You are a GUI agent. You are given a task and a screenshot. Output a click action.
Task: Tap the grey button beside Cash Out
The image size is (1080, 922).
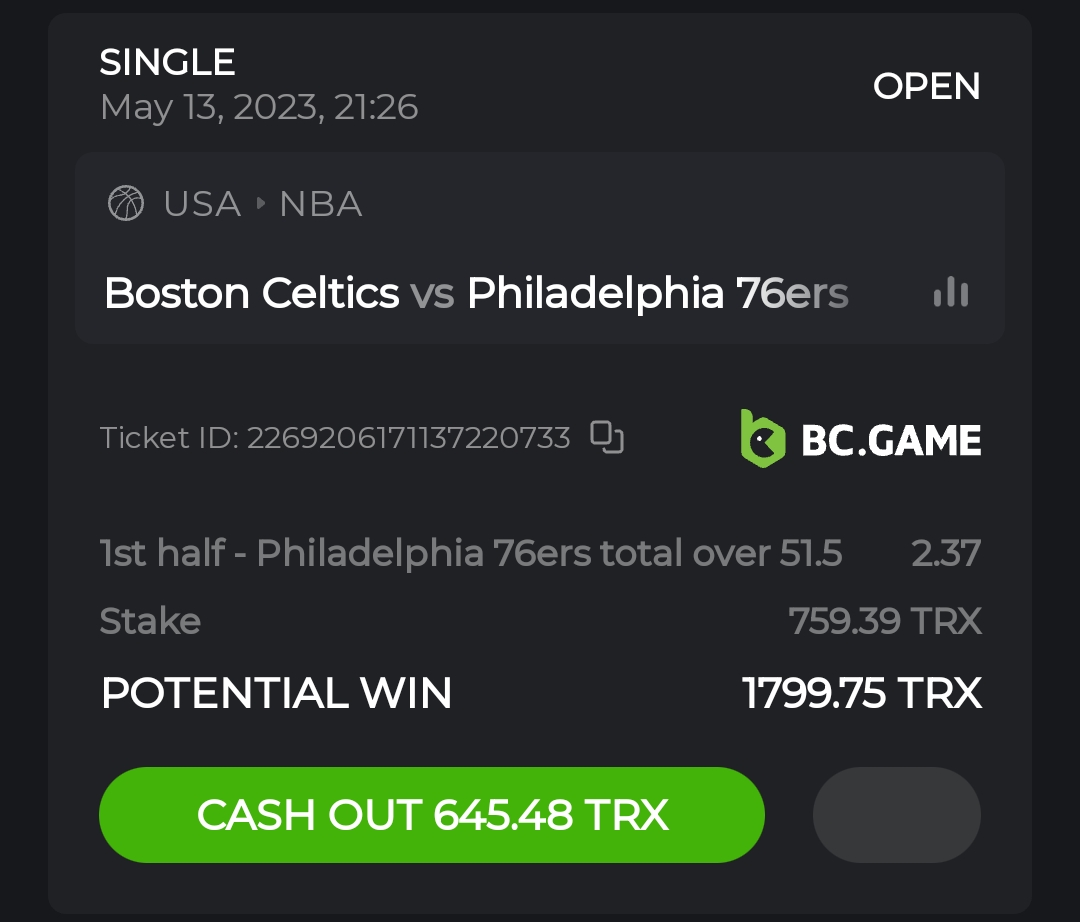click(x=896, y=815)
